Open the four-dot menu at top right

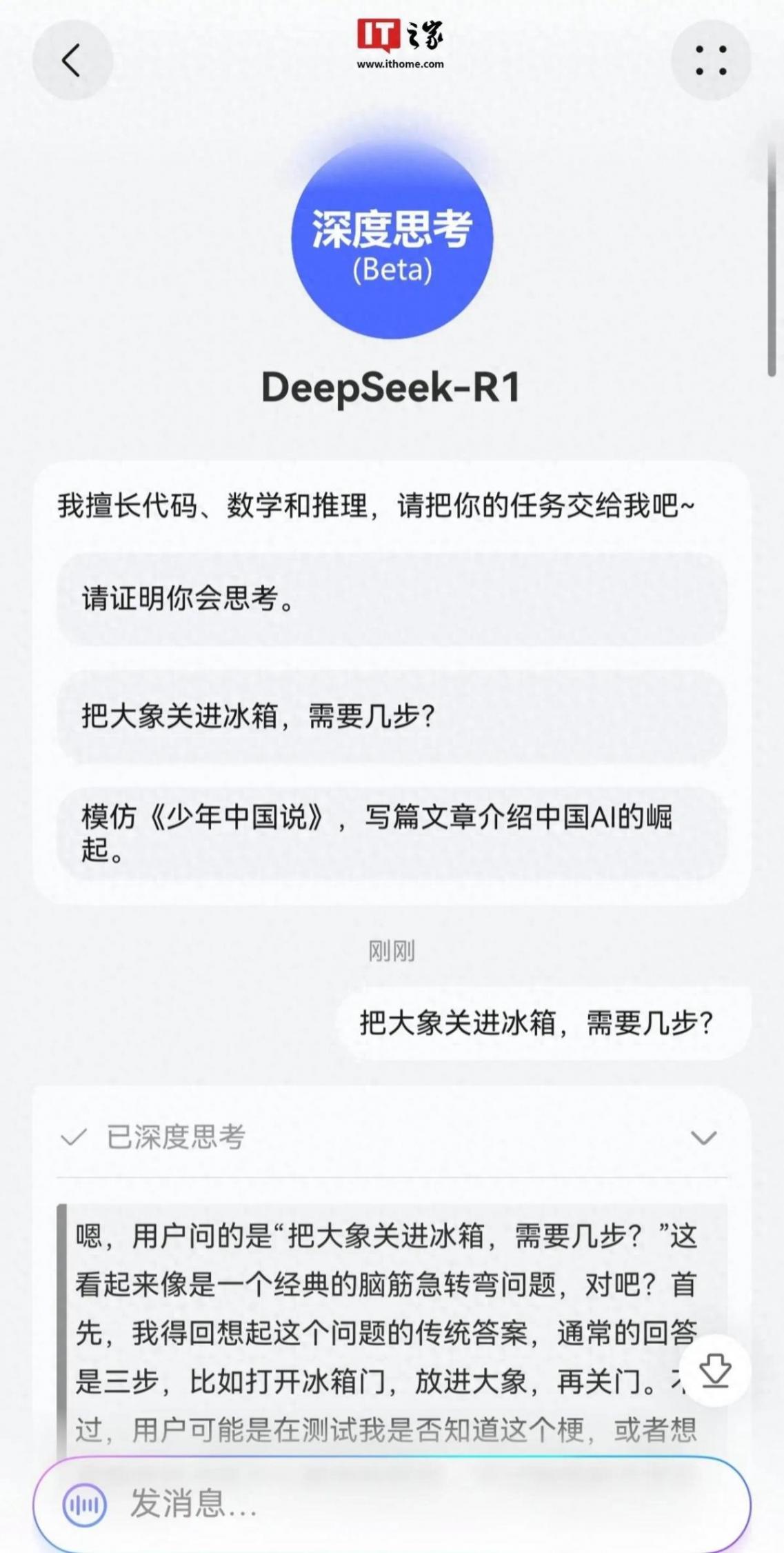[710, 60]
